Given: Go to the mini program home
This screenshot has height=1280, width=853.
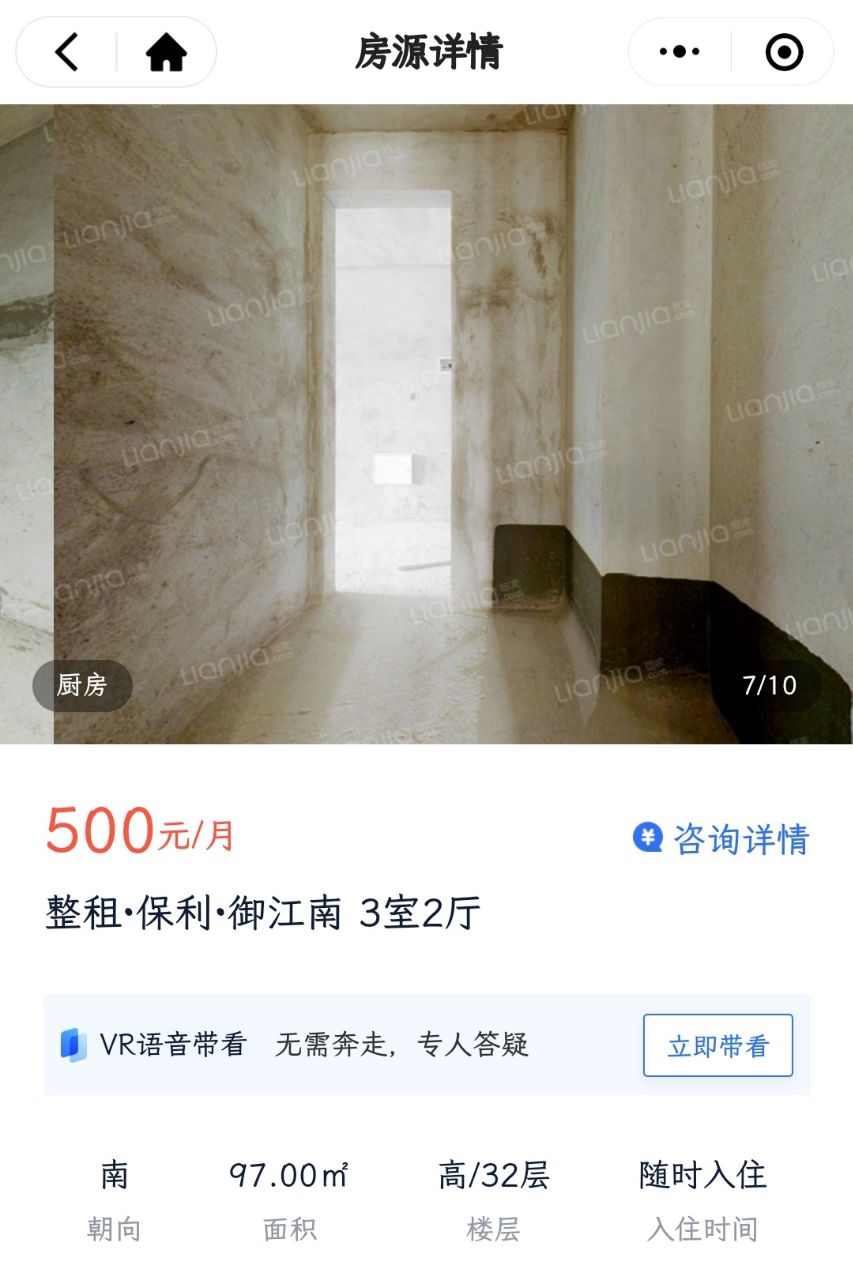Looking at the screenshot, I should coord(166,52).
